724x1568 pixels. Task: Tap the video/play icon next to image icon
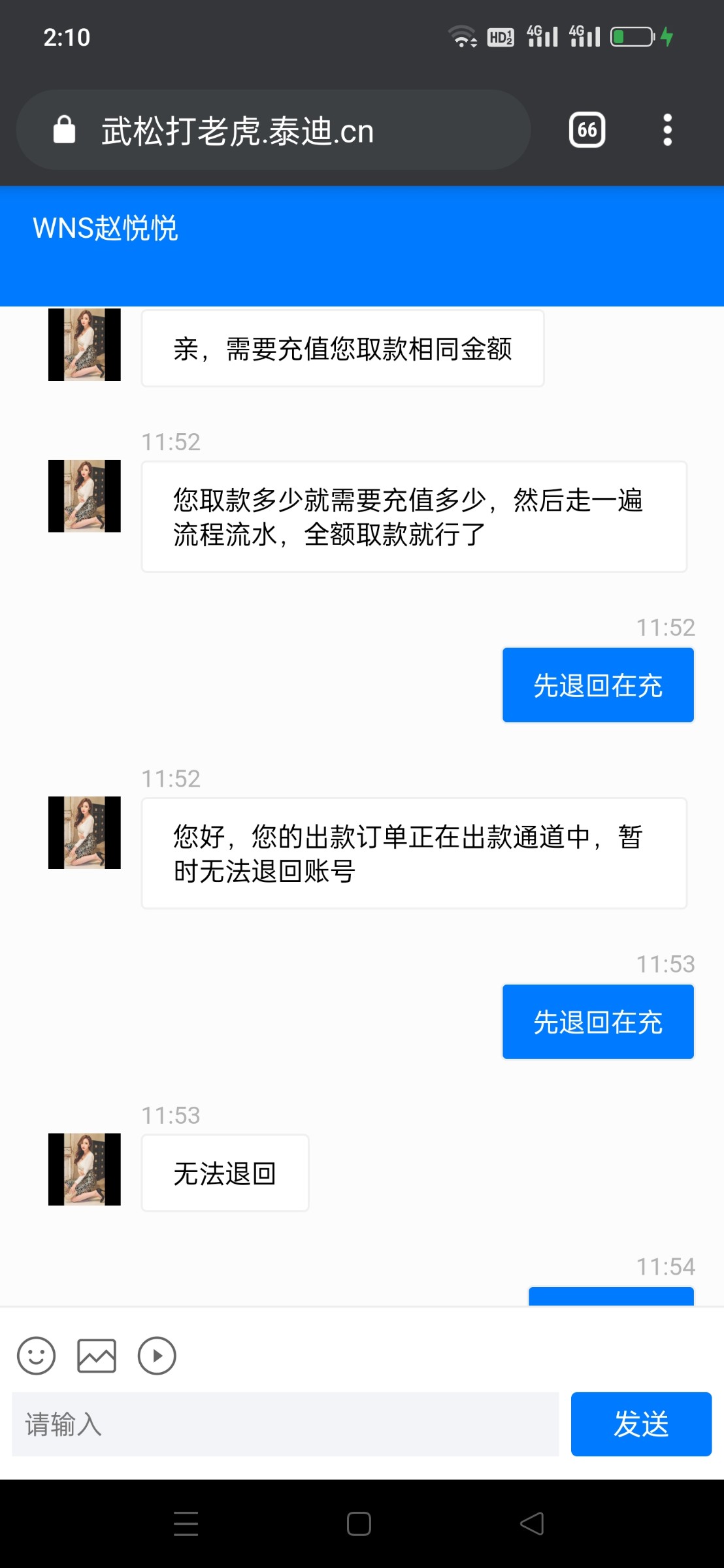(x=156, y=1356)
